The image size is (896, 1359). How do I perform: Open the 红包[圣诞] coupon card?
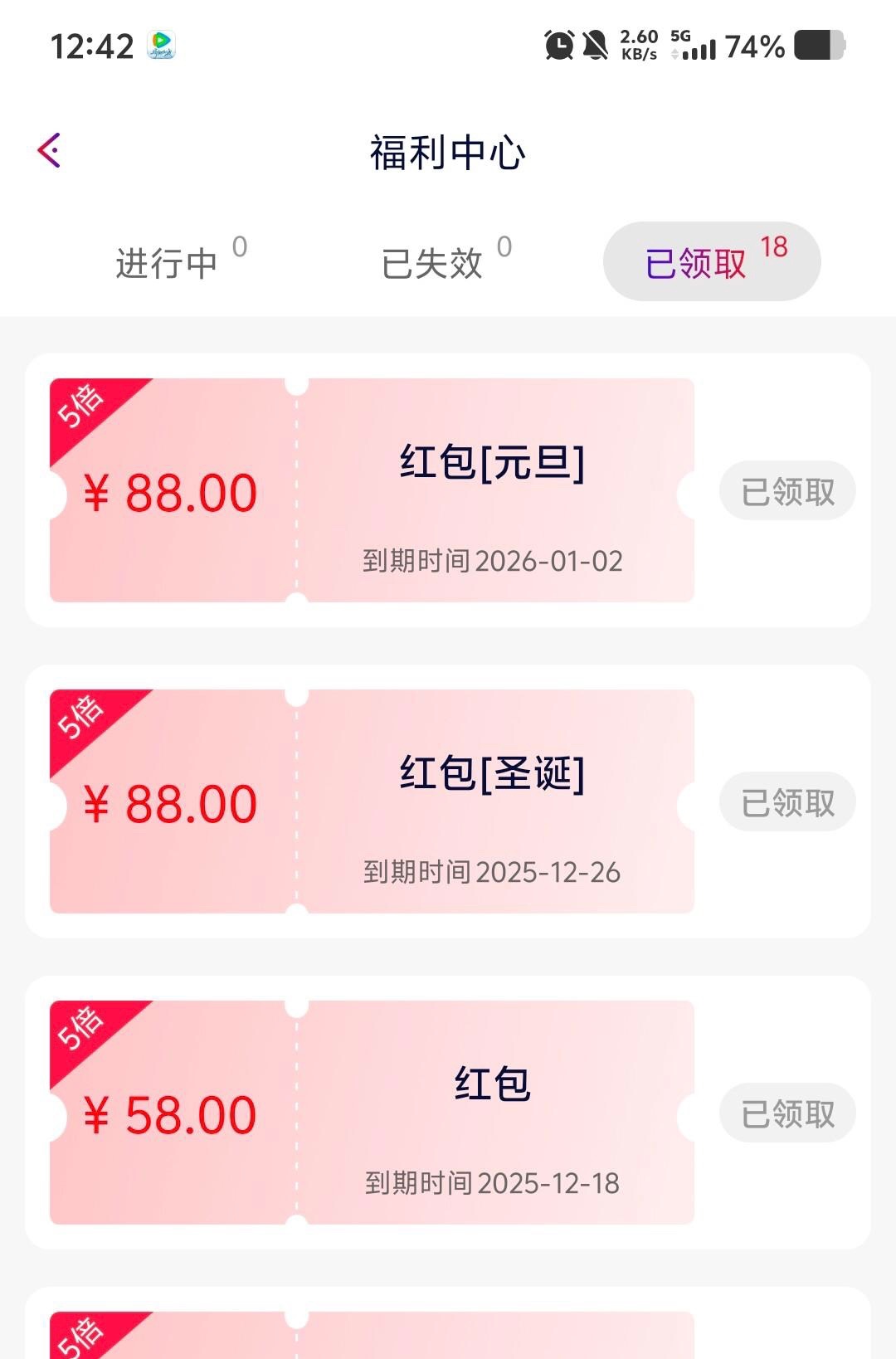coord(372,801)
